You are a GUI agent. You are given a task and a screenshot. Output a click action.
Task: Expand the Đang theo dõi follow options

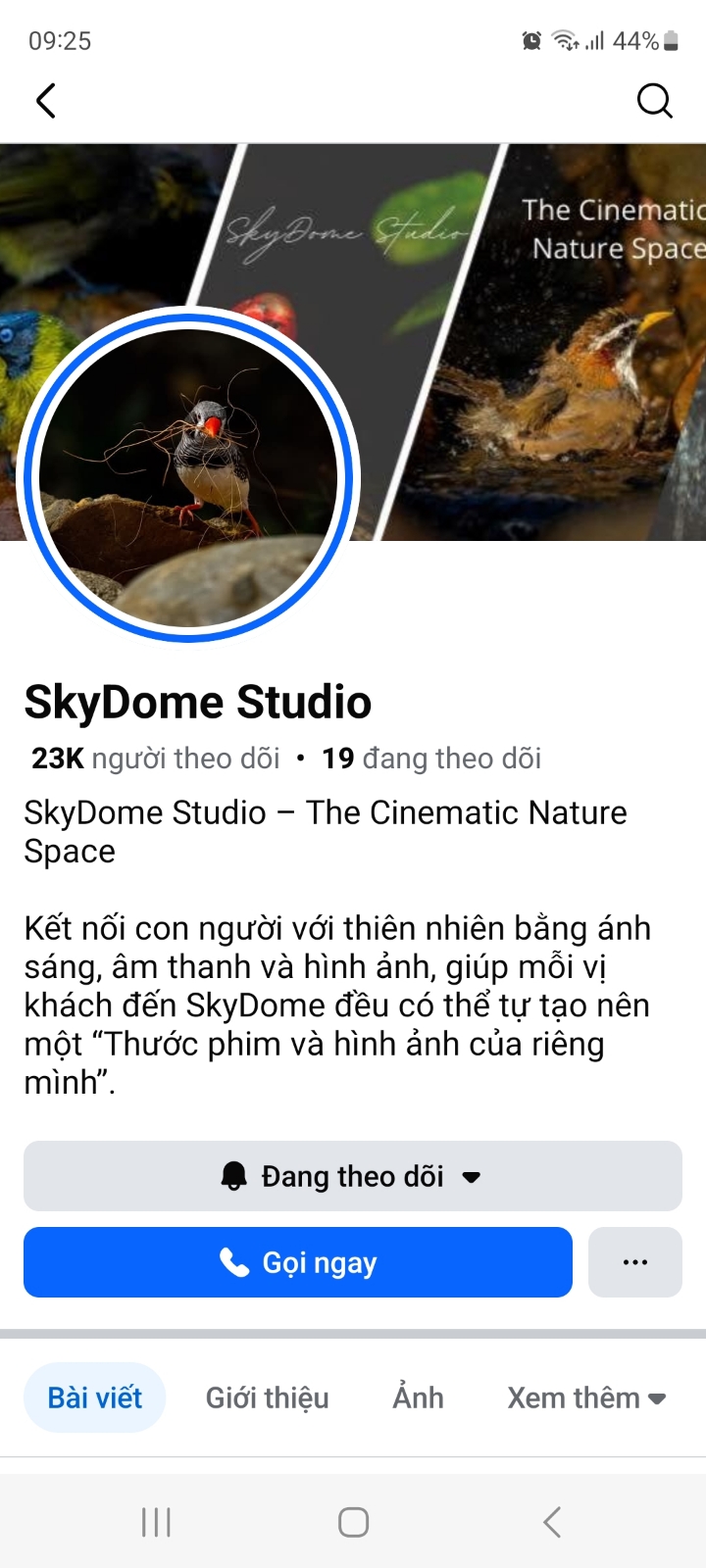(352, 1176)
